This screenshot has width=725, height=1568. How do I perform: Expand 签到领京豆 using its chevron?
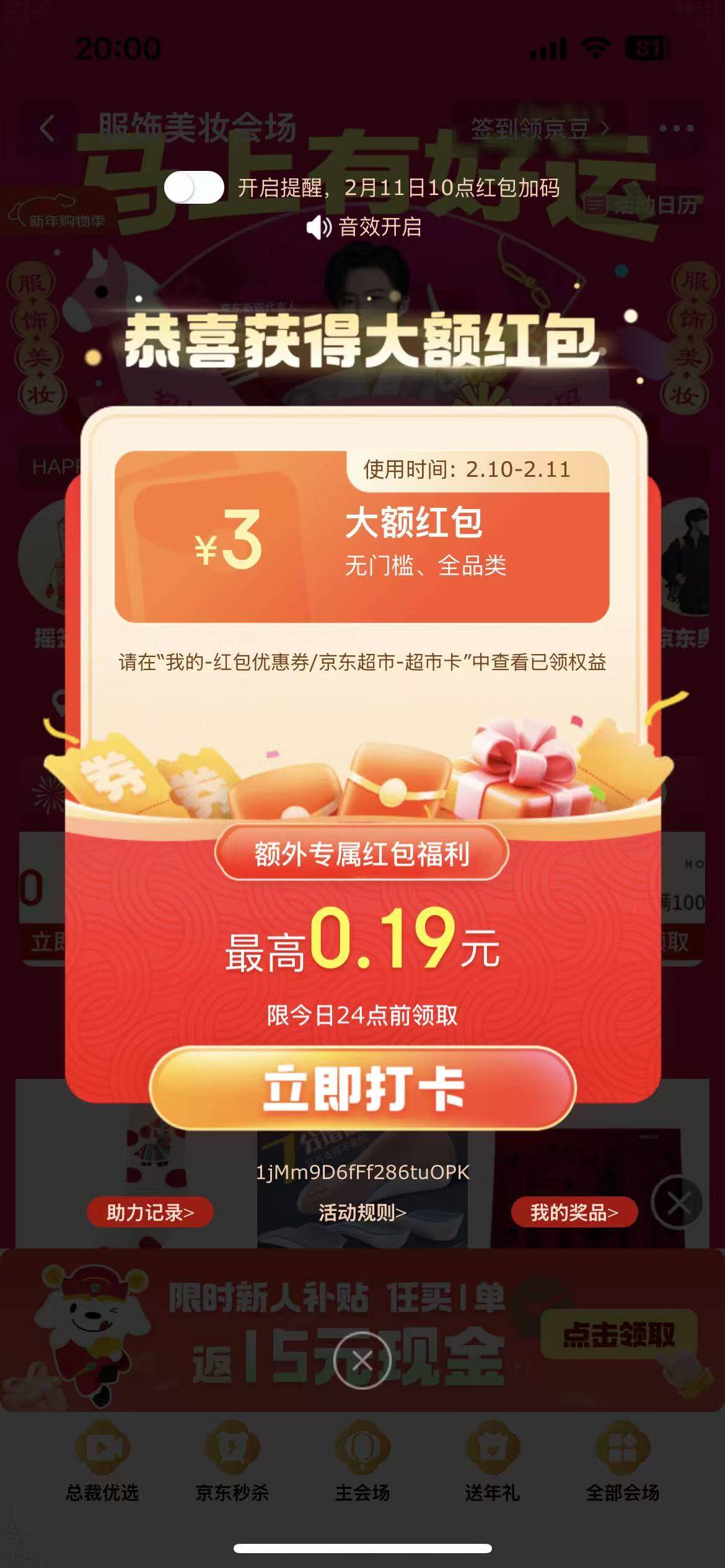[x=604, y=127]
